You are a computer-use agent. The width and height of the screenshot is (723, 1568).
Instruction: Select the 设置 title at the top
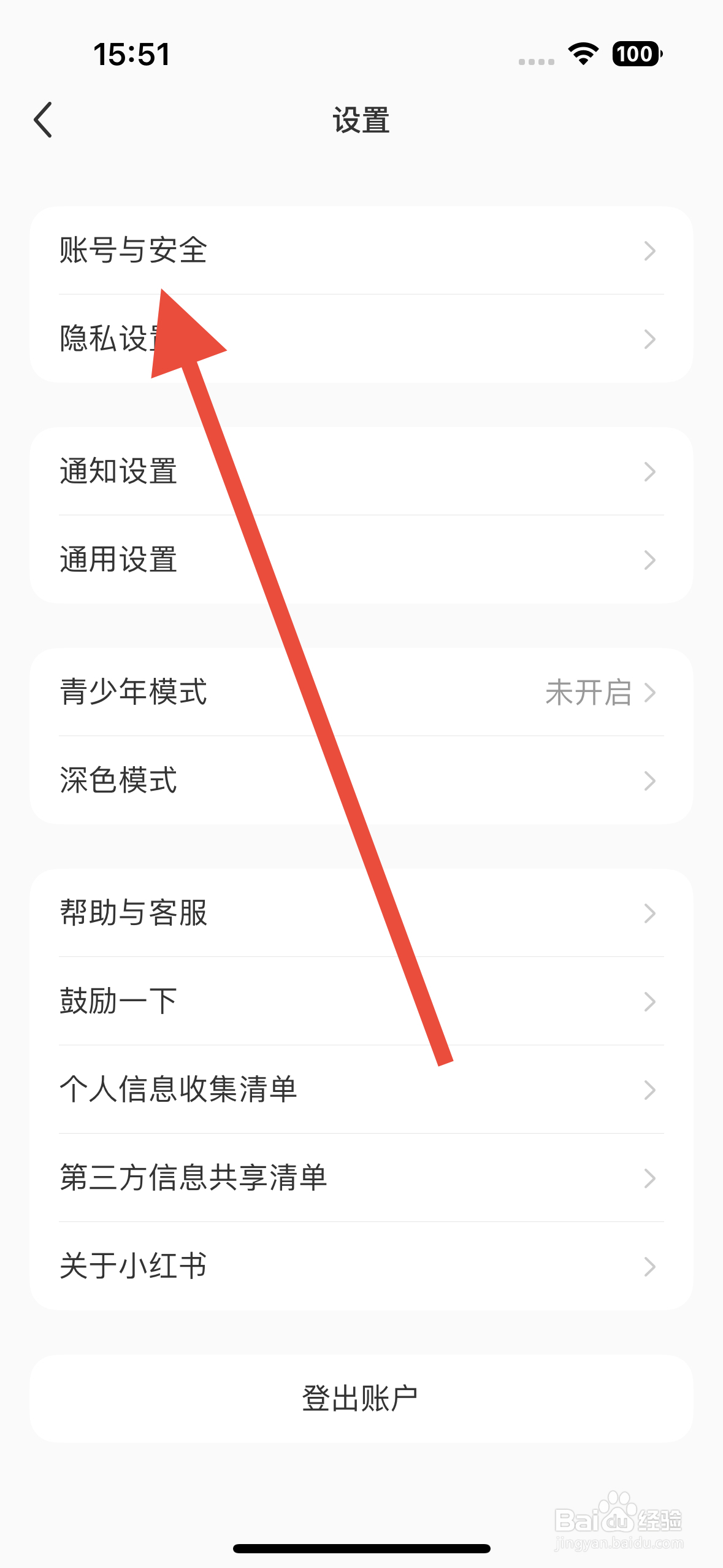(361, 120)
